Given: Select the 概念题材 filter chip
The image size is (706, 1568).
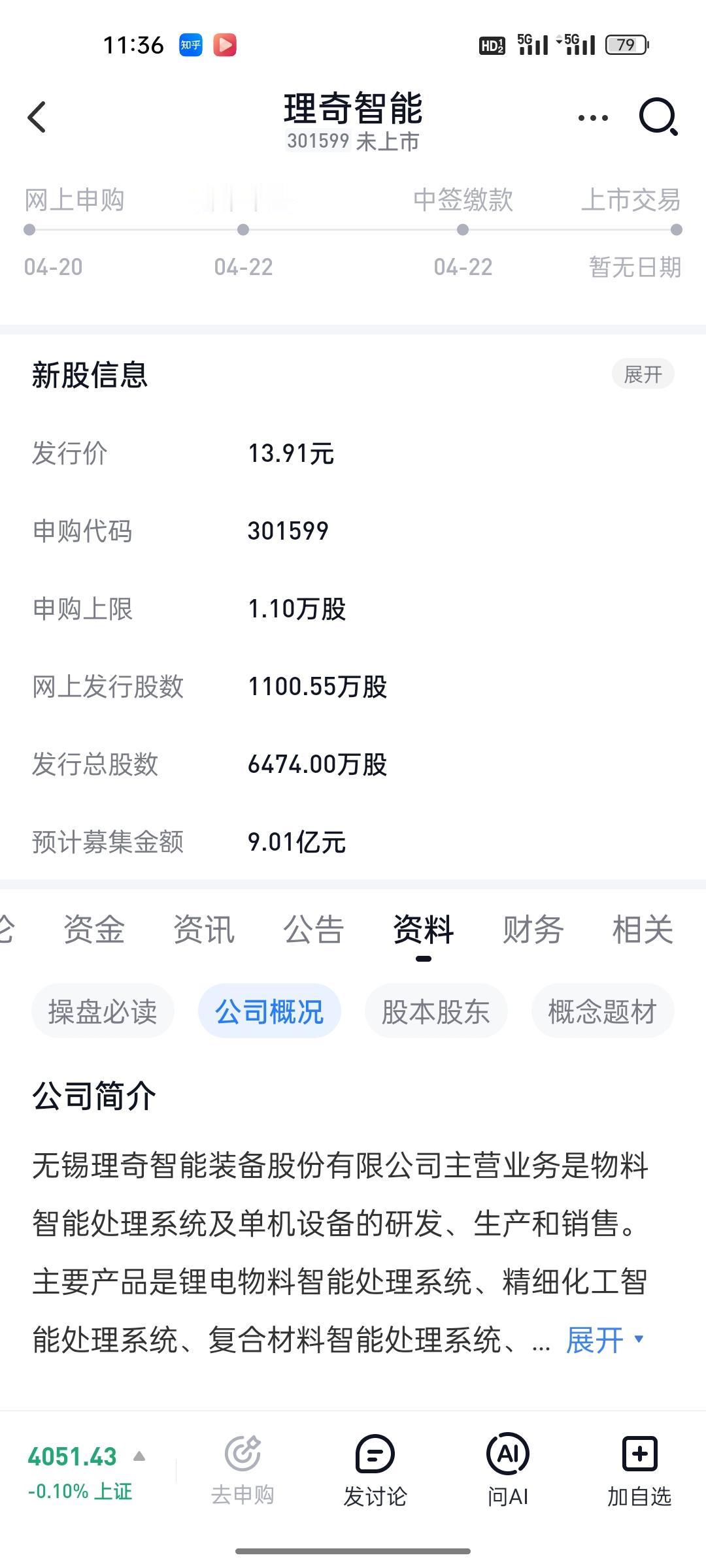Looking at the screenshot, I should click(601, 1010).
